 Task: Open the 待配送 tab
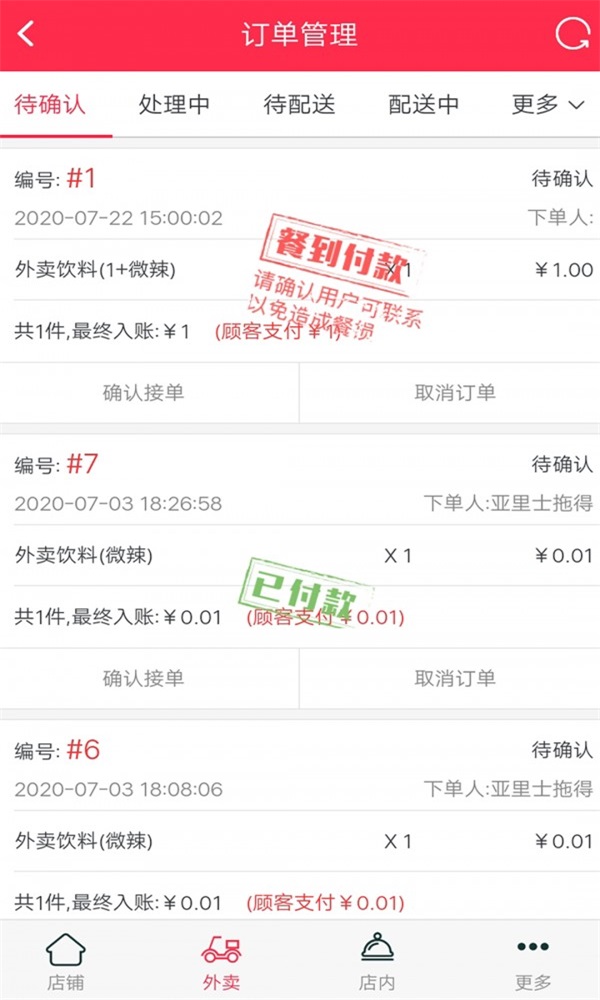299,104
